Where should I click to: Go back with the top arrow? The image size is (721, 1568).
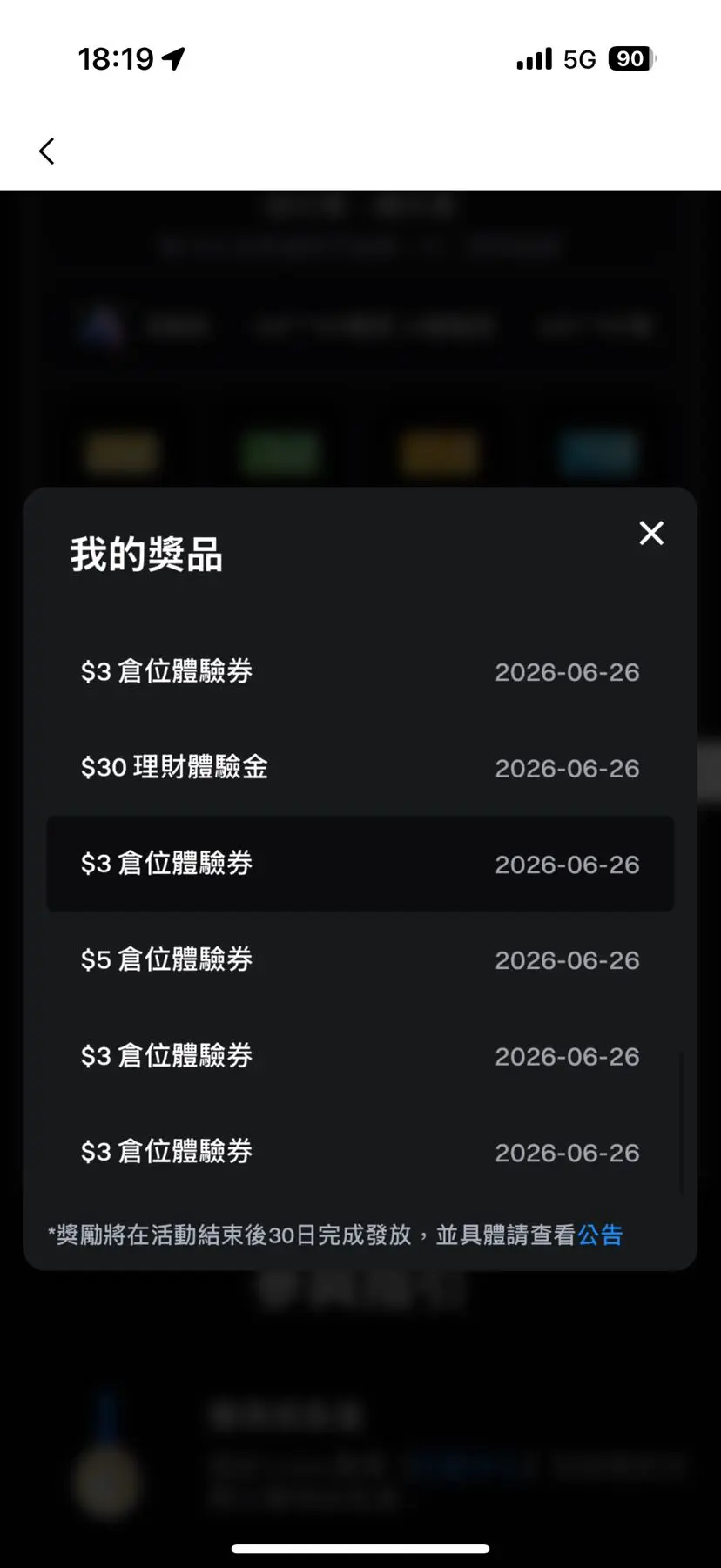(47, 151)
